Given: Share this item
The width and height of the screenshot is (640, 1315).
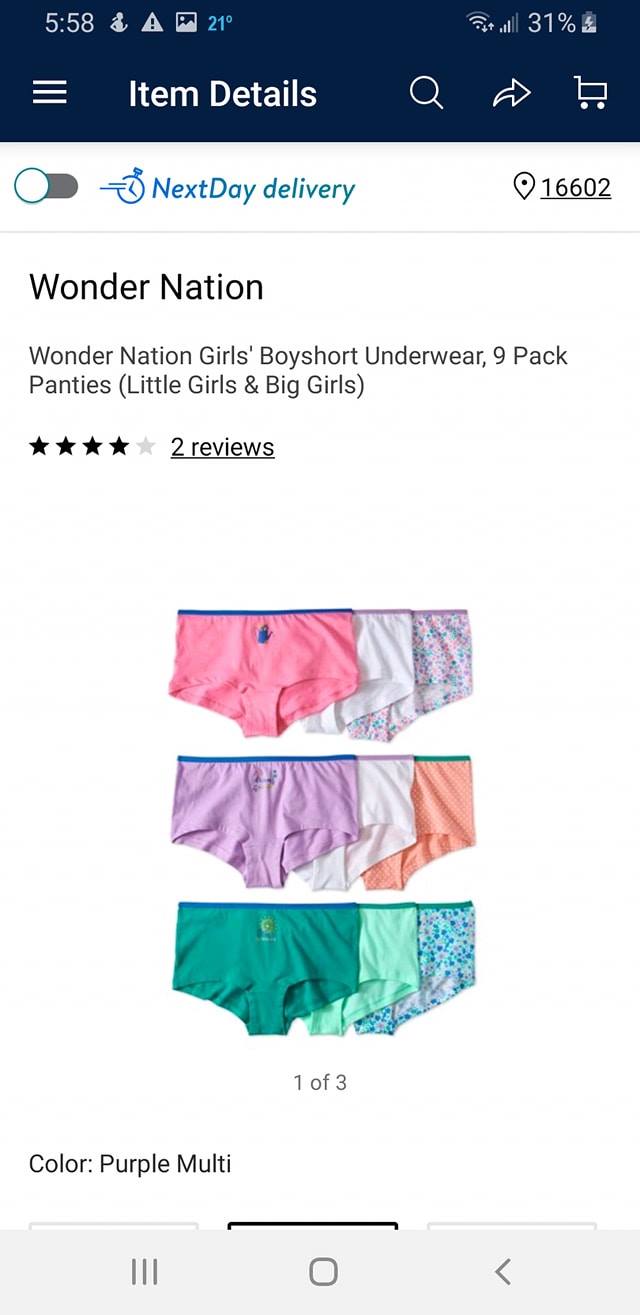Looking at the screenshot, I should pos(510,94).
